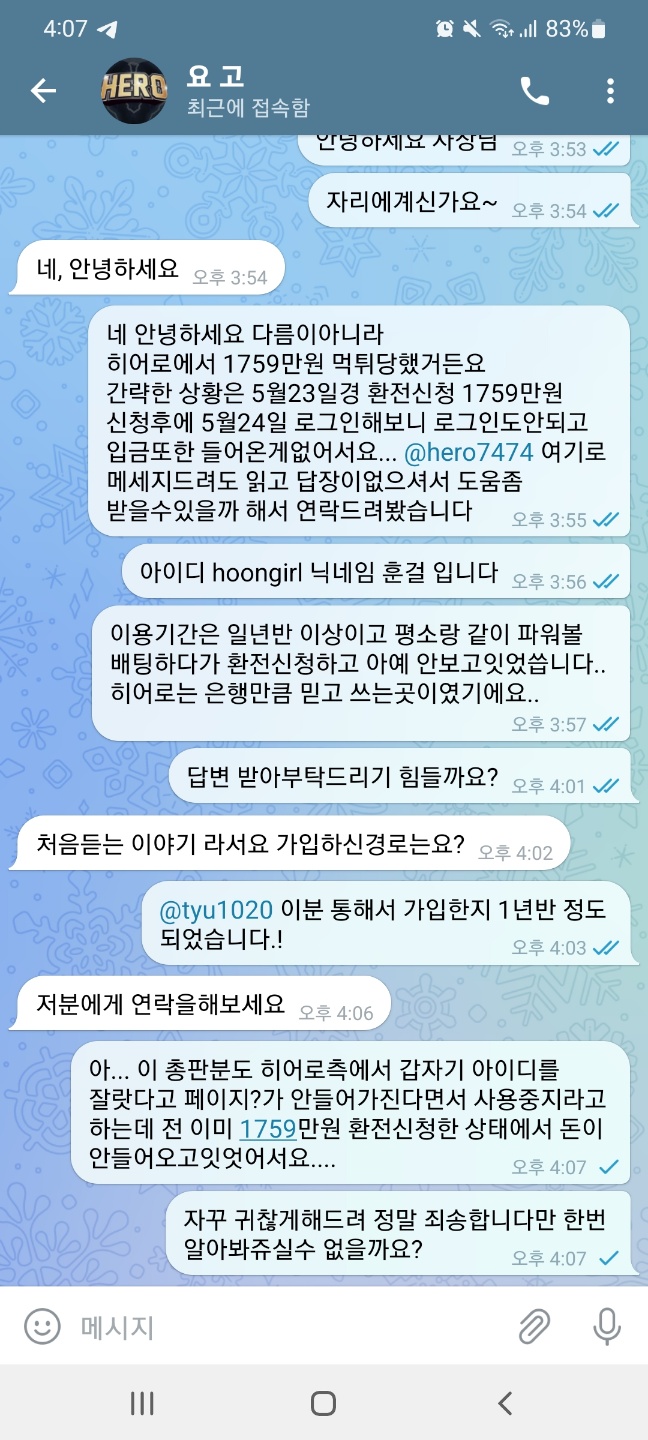The height and width of the screenshot is (1440, 648).
Task: Open the @tyu1020 mention link
Action: [x=216, y=910]
